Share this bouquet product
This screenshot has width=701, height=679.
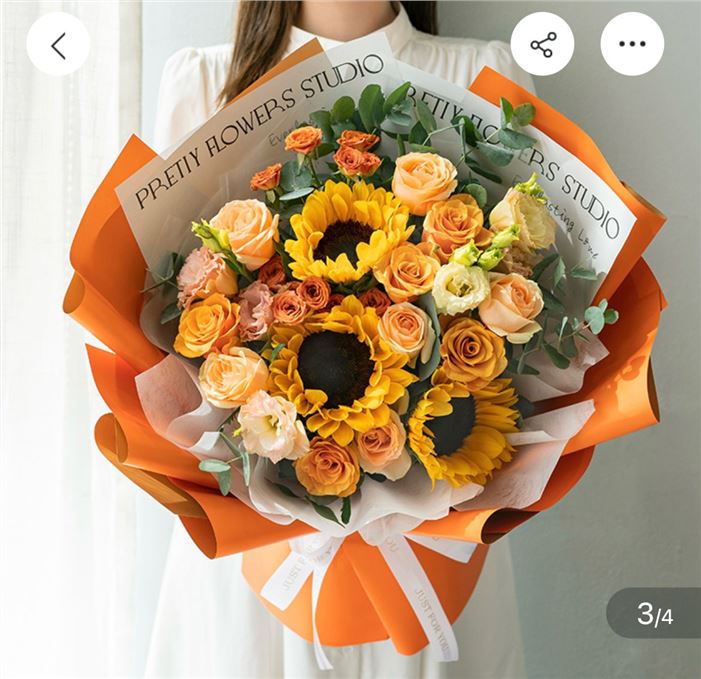click(x=543, y=44)
